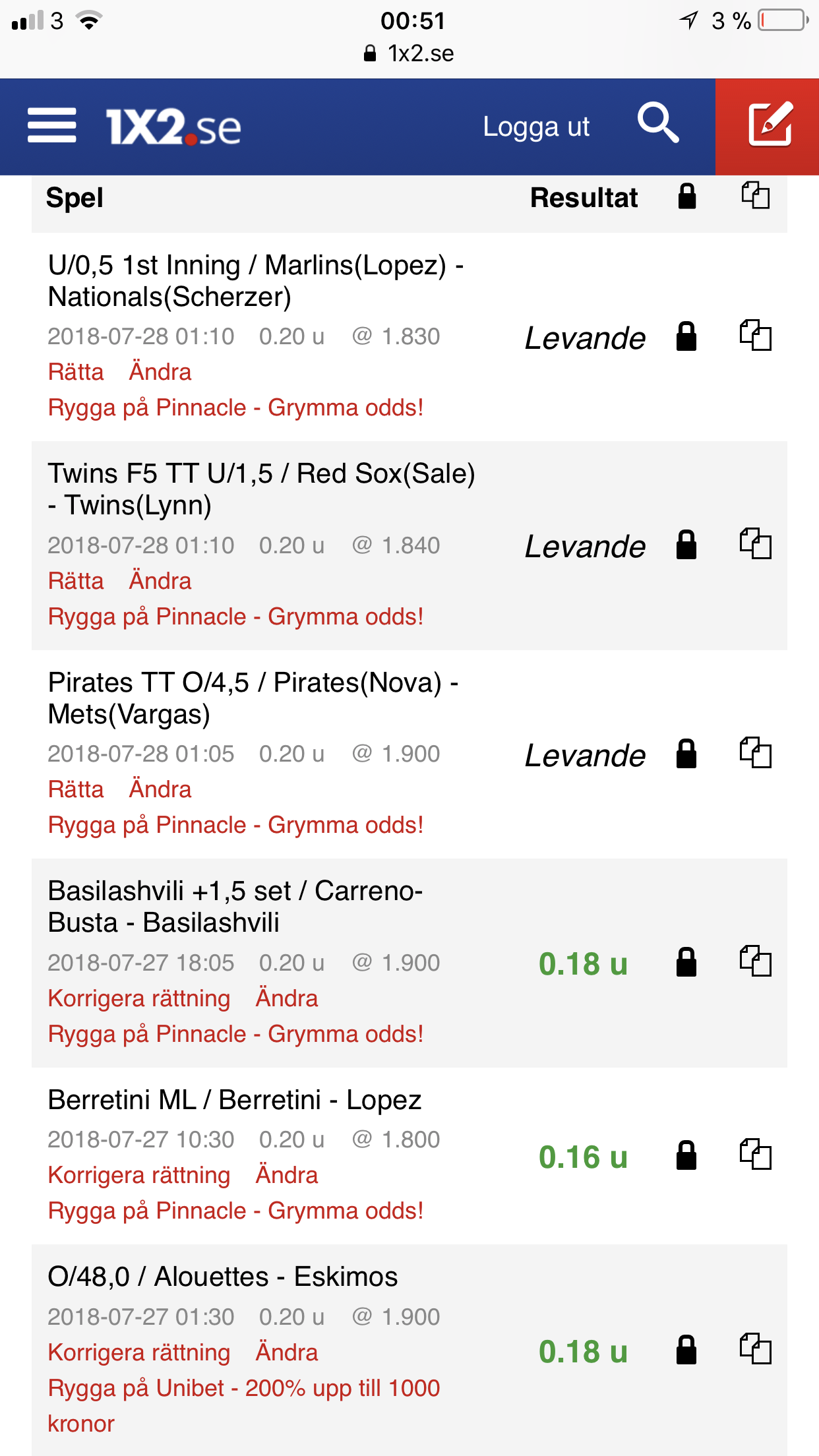Screen dimensions: 819x1456
Task: Copy the Berretini ML bet
Action: 755,1154
